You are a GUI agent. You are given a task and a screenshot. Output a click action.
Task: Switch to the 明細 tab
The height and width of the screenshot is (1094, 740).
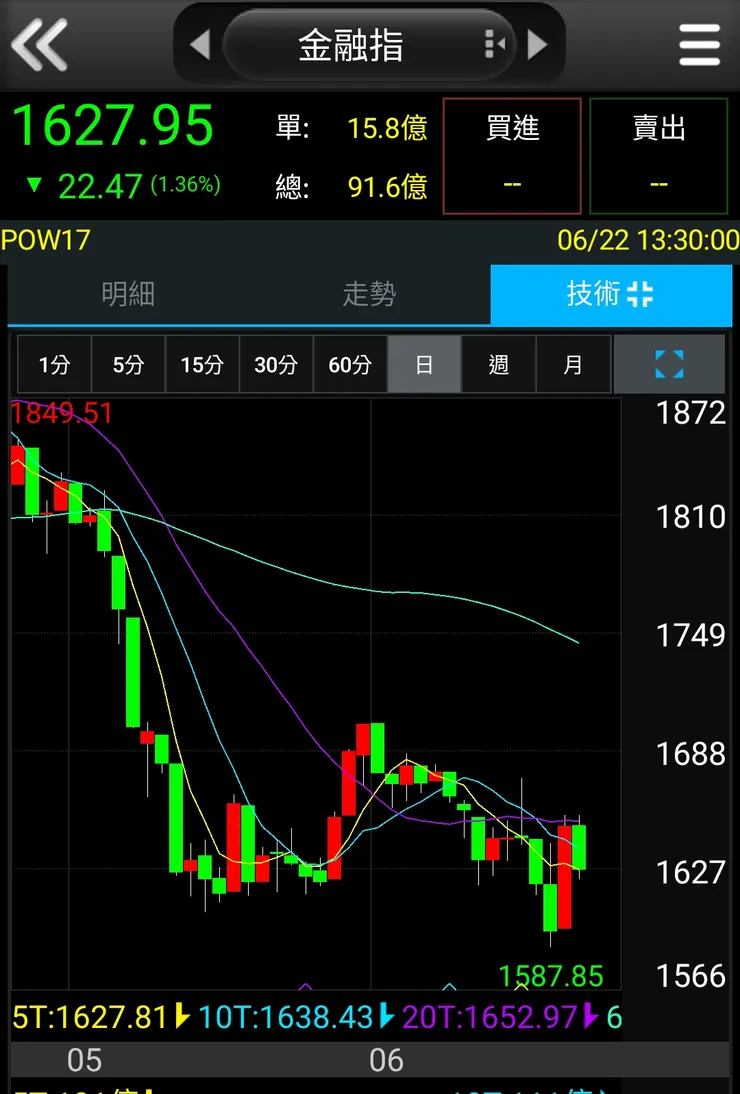[x=128, y=294]
